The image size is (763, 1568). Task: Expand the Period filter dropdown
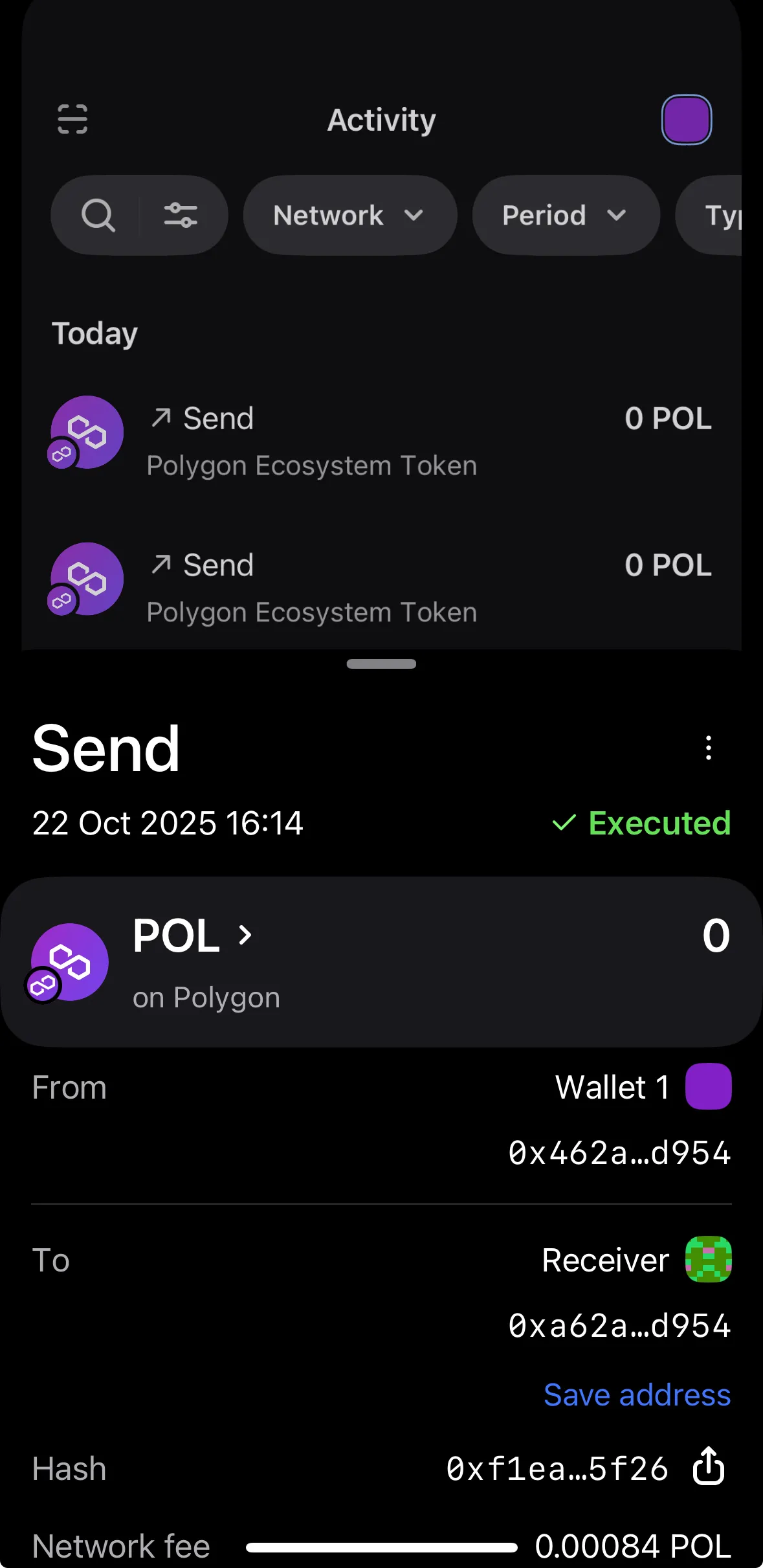coord(565,215)
